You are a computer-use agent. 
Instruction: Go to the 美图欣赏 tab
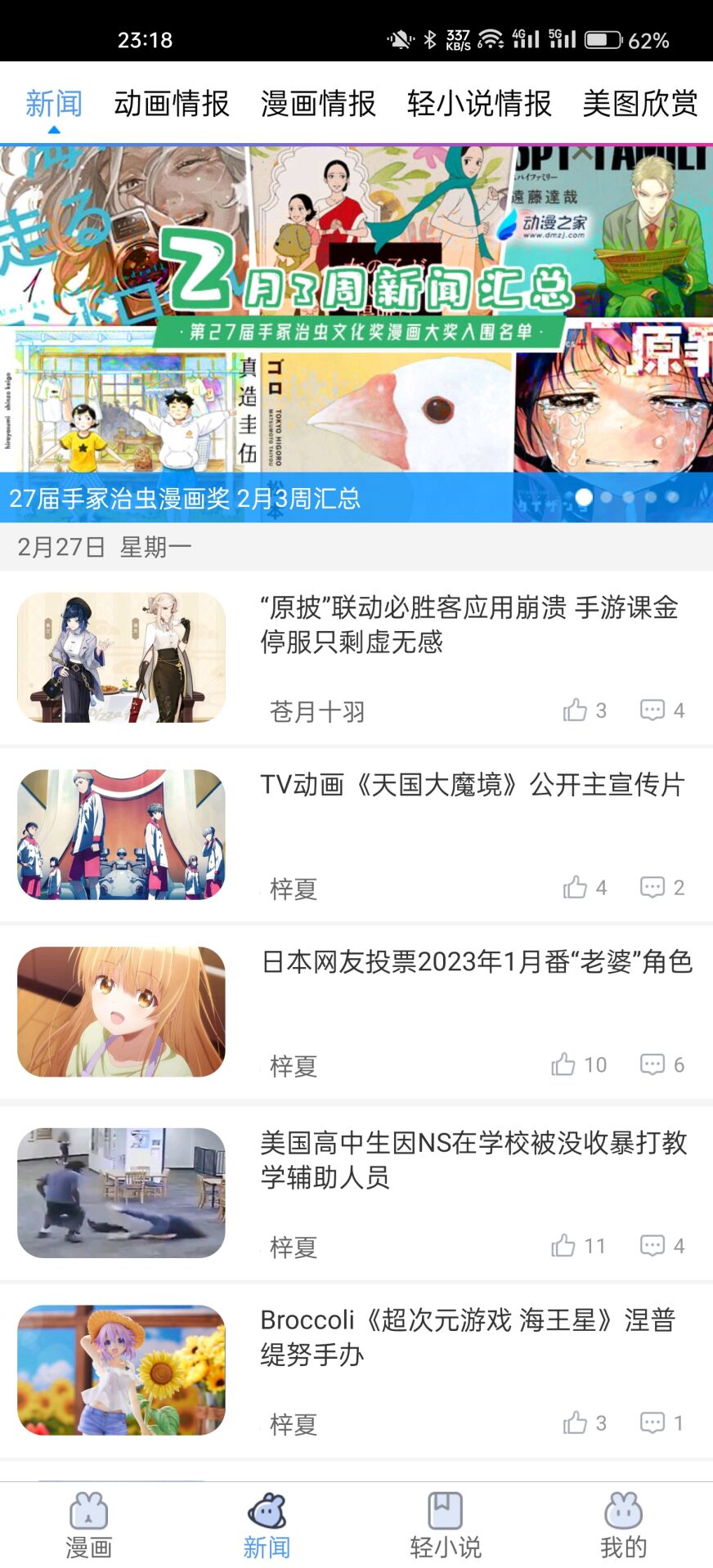pos(639,104)
